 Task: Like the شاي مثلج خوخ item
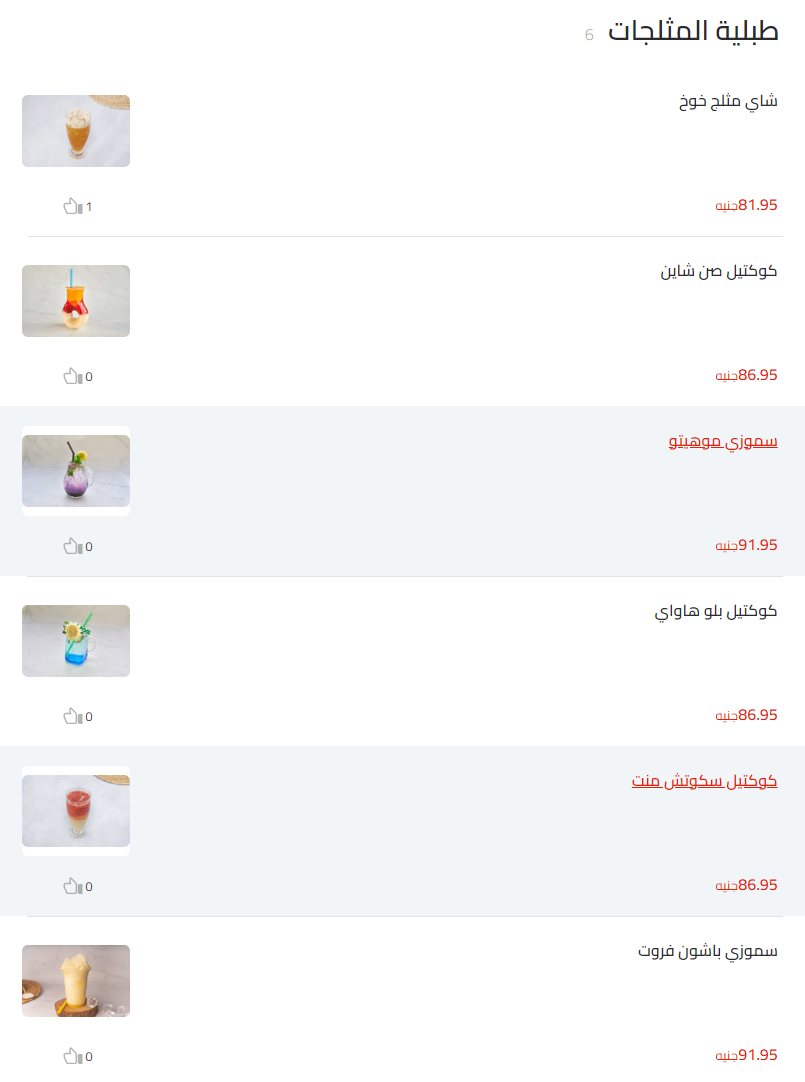(70, 206)
